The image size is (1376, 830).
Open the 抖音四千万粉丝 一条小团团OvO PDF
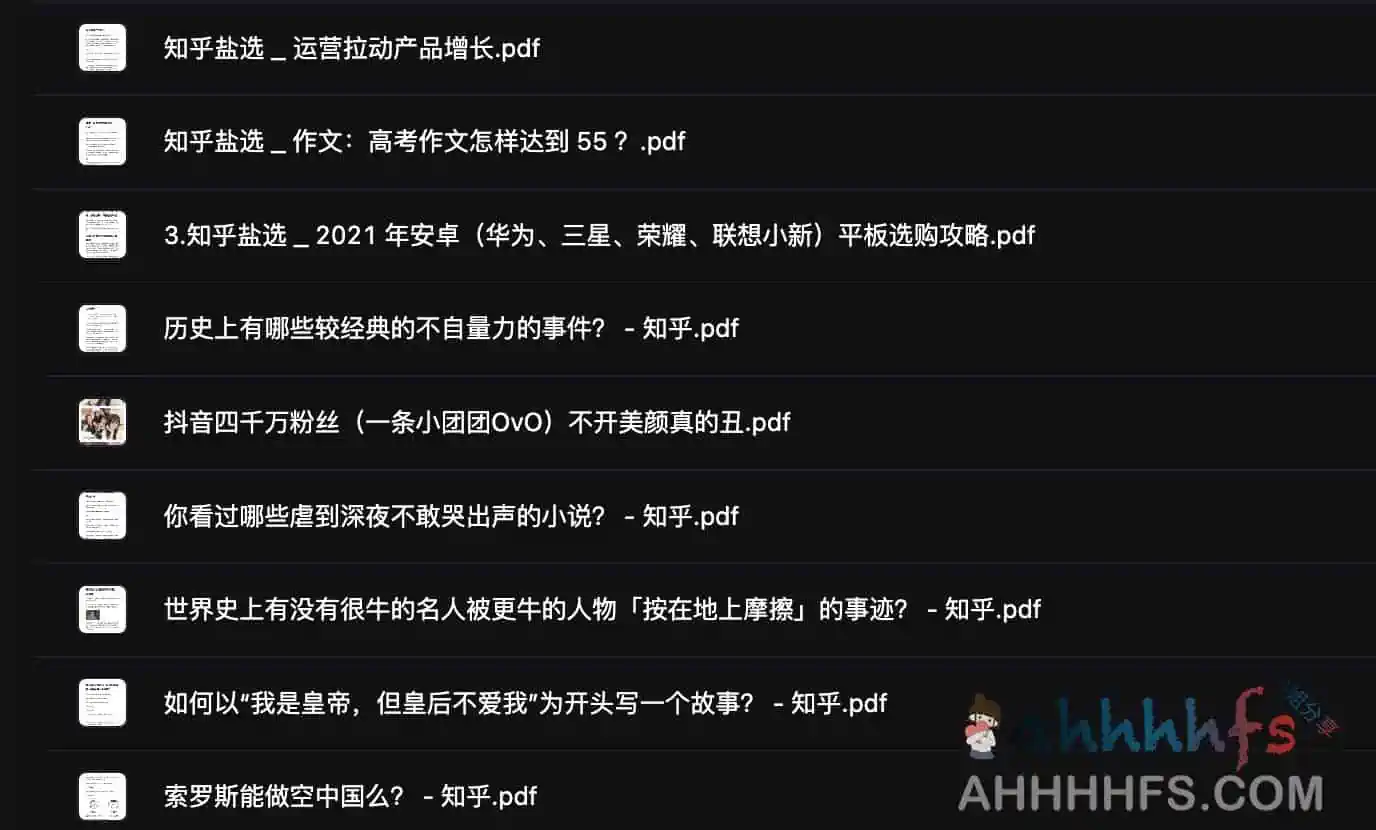point(476,422)
